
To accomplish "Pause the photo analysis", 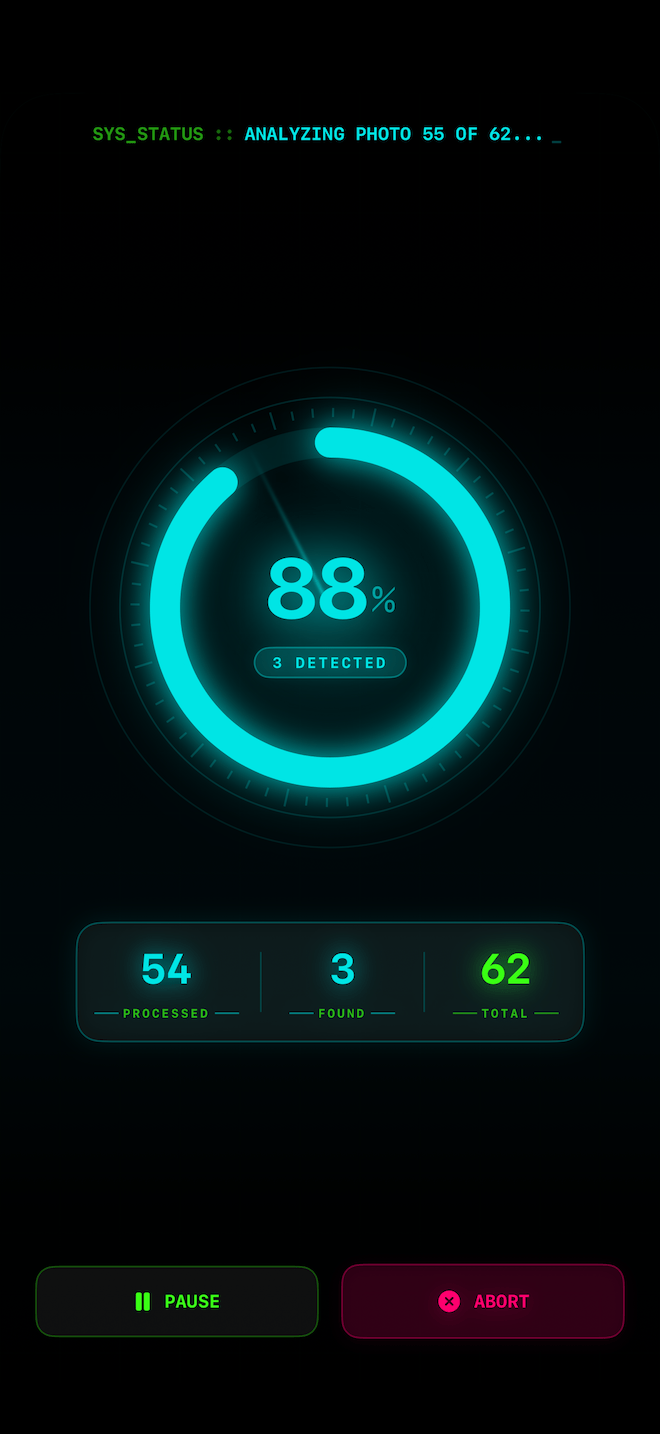I will [177, 1301].
